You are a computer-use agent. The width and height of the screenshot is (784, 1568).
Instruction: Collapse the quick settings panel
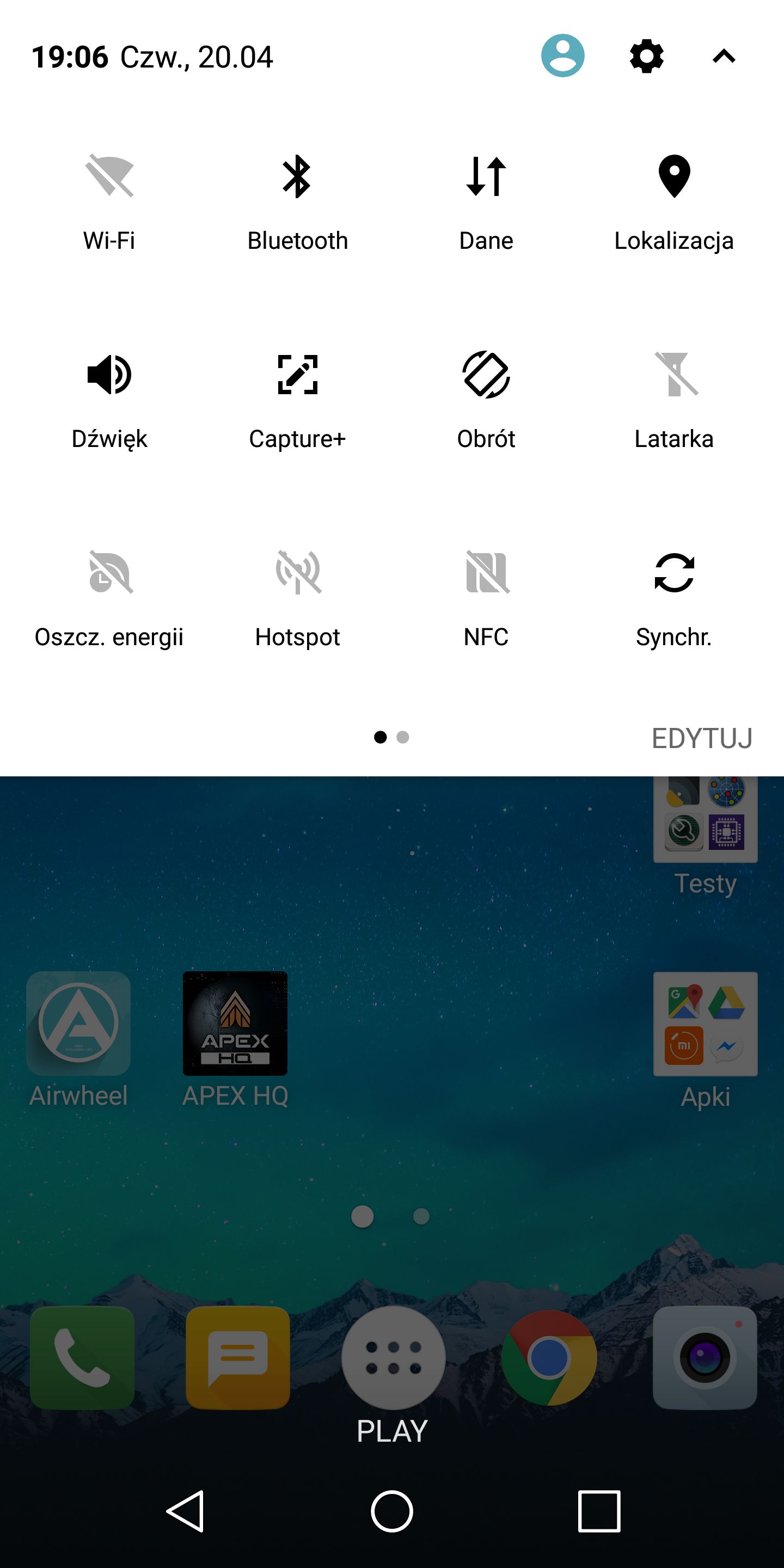tap(724, 57)
